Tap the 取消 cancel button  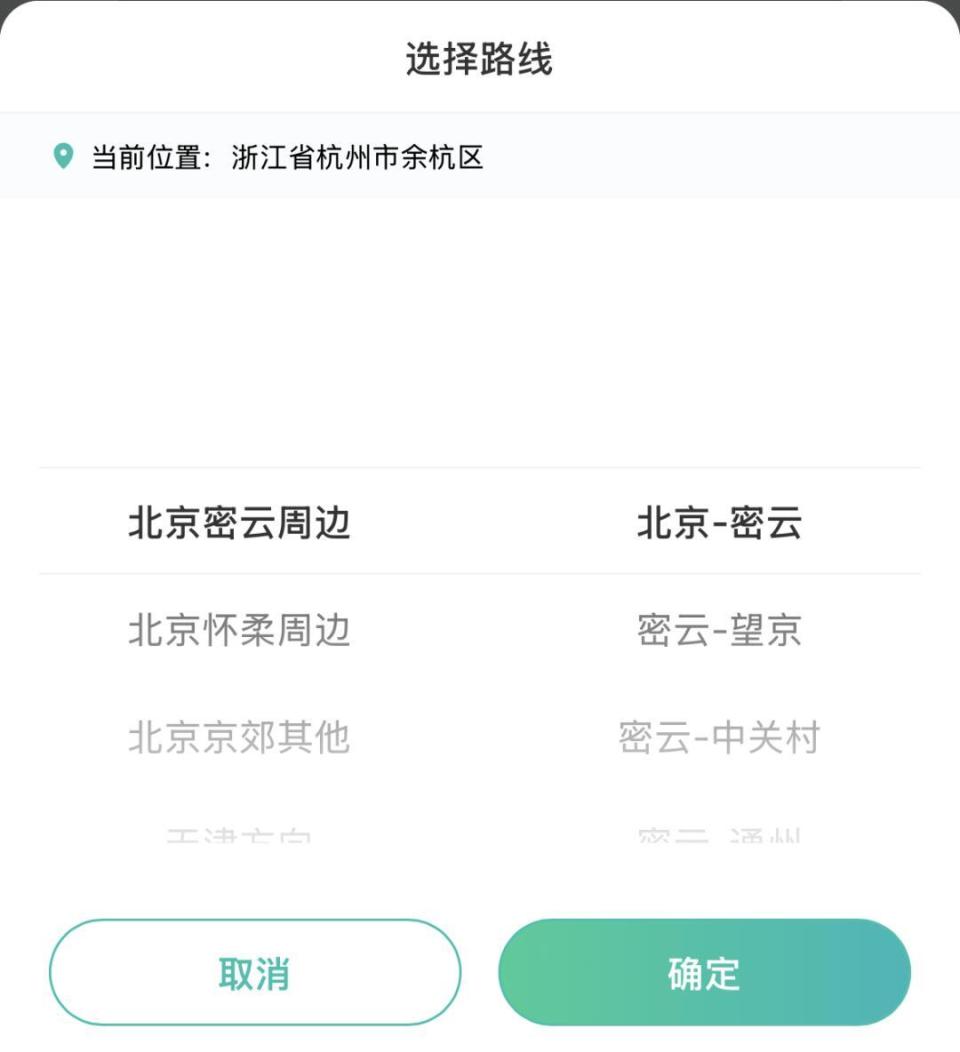pyautogui.click(x=256, y=971)
